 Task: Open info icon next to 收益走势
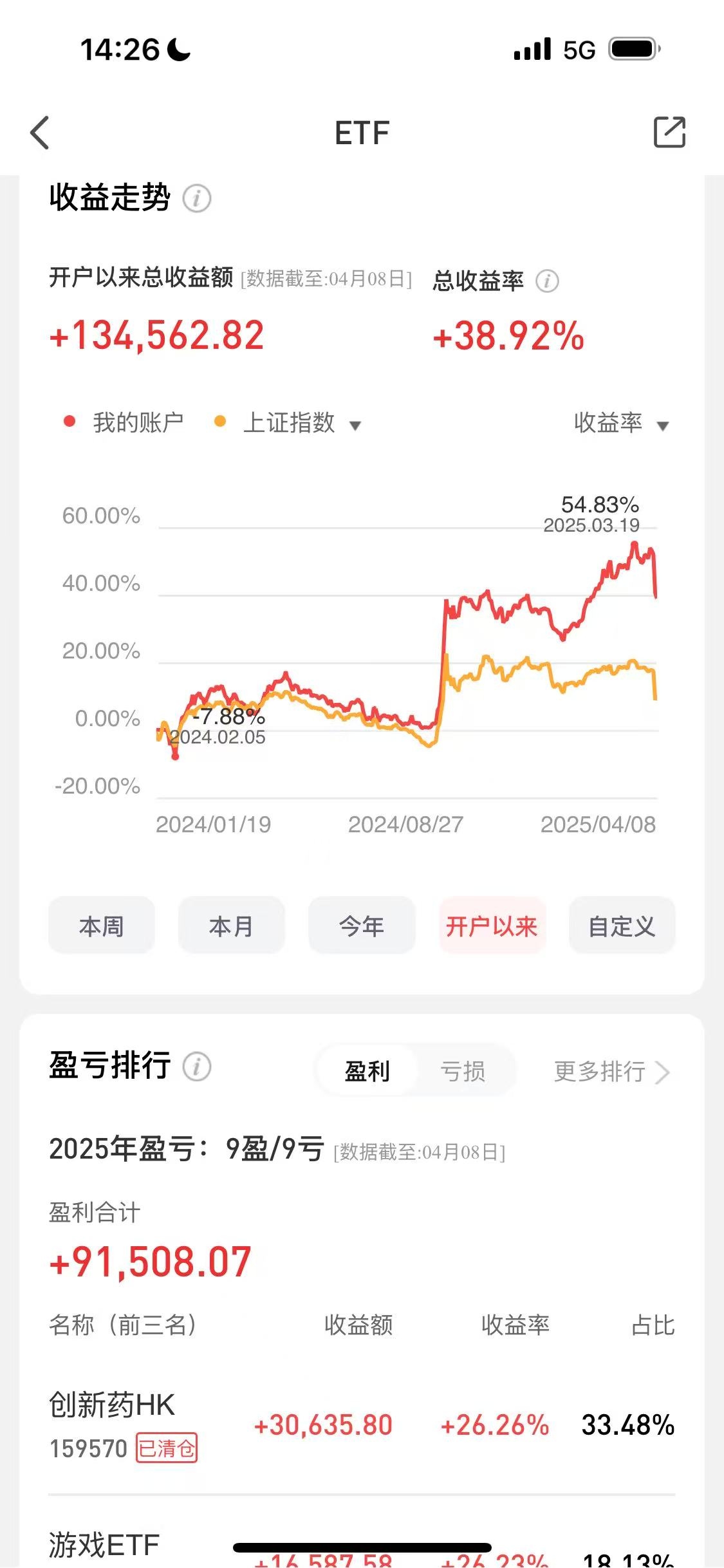pyautogui.click(x=197, y=198)
